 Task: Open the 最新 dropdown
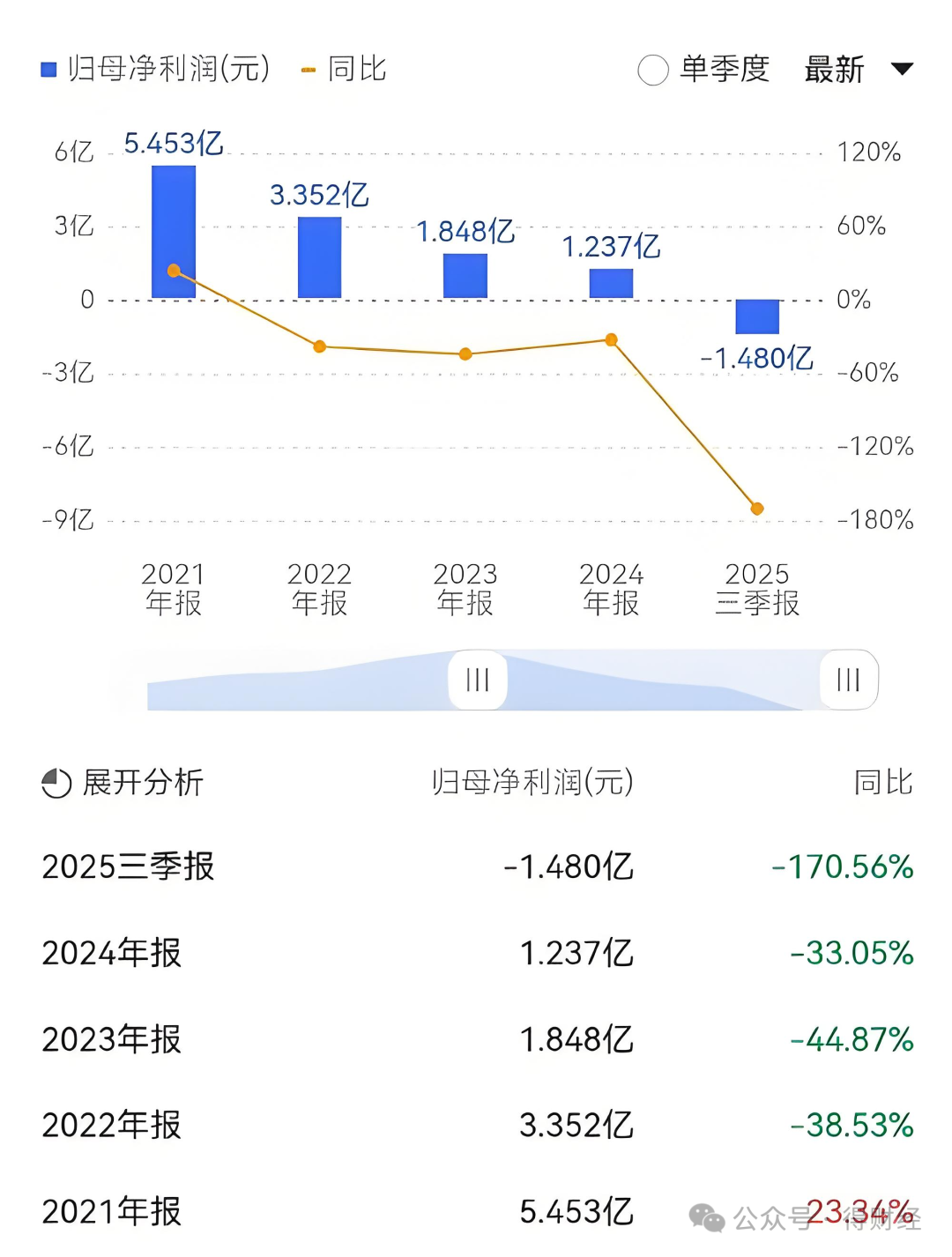tap(832, 70)
